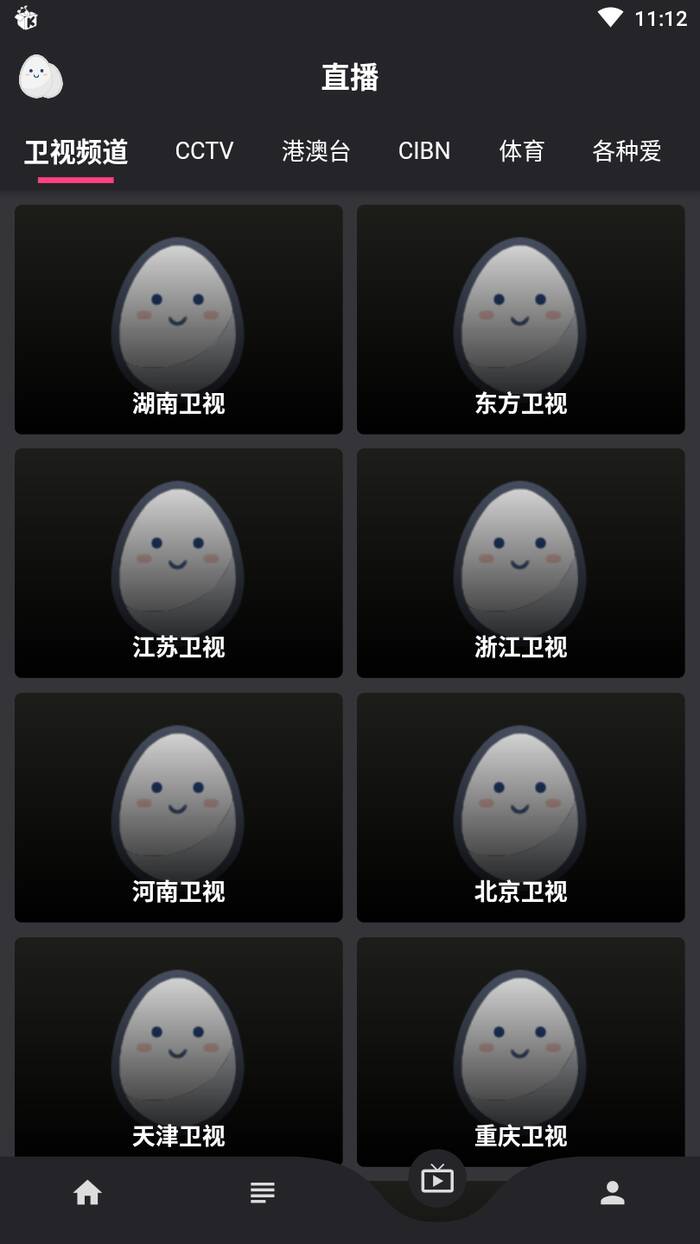Play the 浙江卫视 channel
Viewport: 700px width, 1244px height.
coord(521,563)
